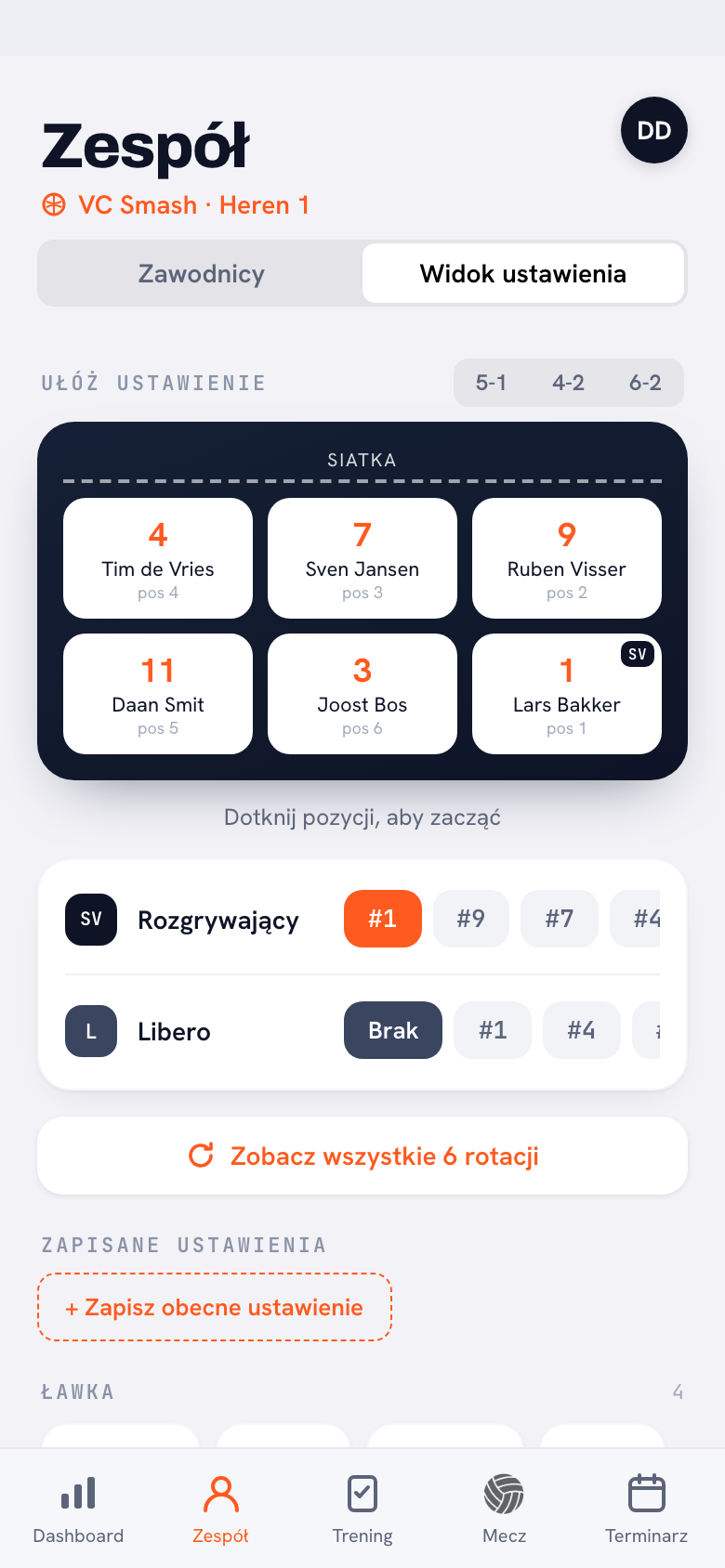Tap Joost Bos position card
This screenshot has height=1568, width=725.
click(x=362, y=694)
